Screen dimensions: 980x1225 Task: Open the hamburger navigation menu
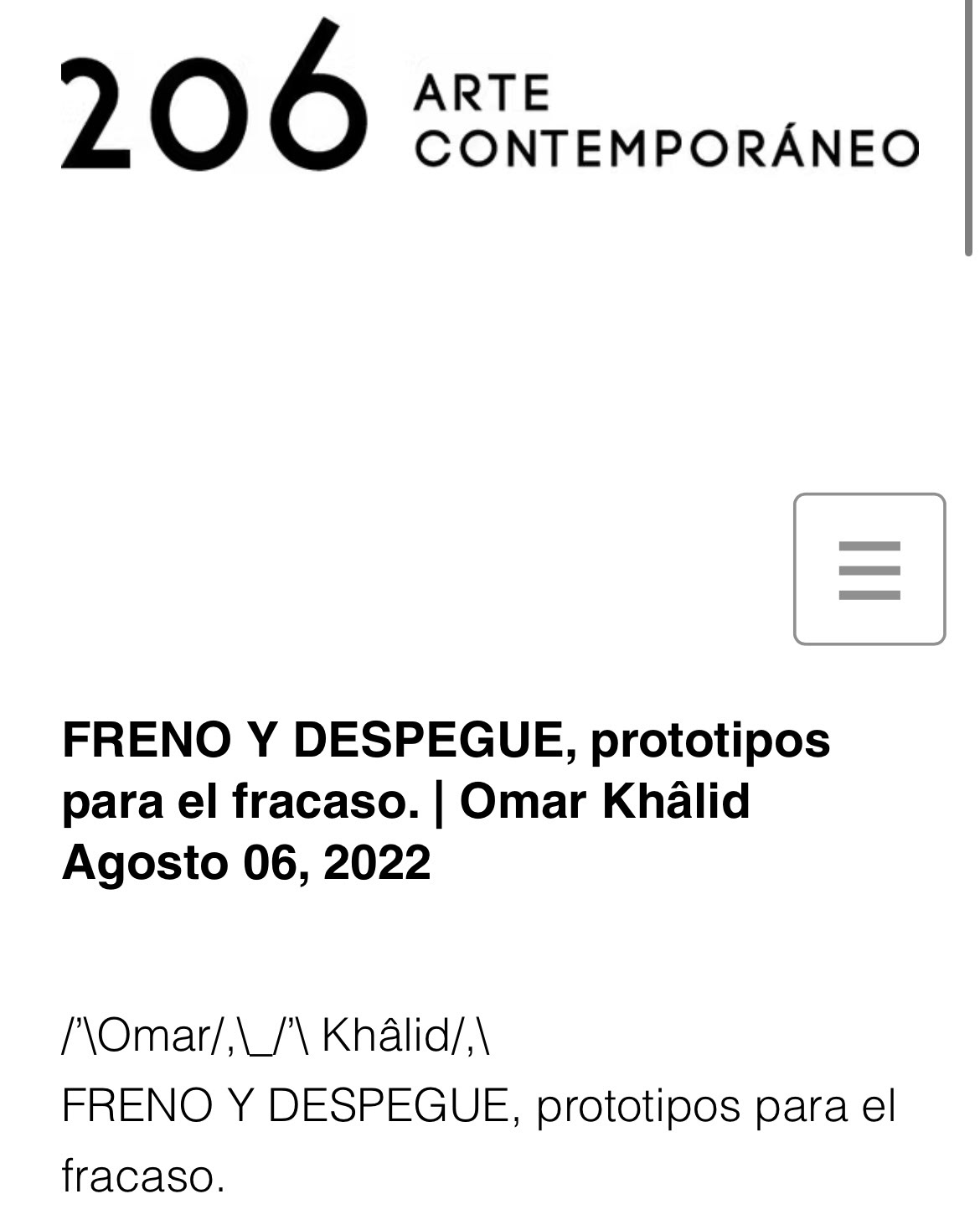coord(869,569)
